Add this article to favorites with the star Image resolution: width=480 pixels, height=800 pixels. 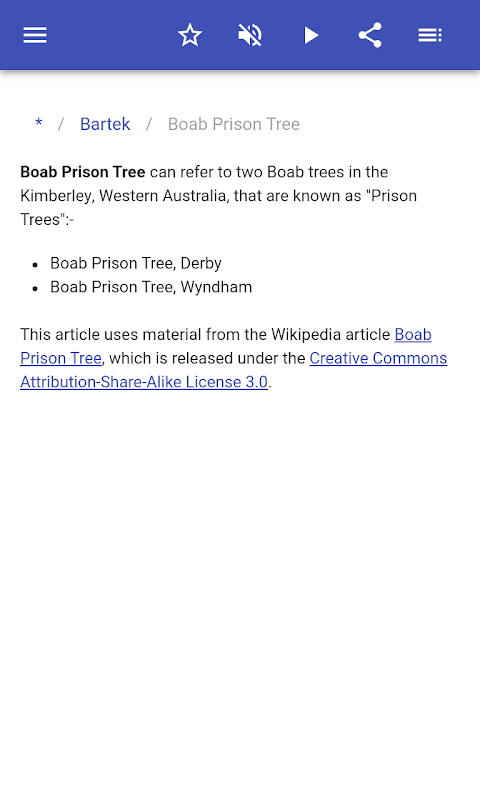[190, 35]
